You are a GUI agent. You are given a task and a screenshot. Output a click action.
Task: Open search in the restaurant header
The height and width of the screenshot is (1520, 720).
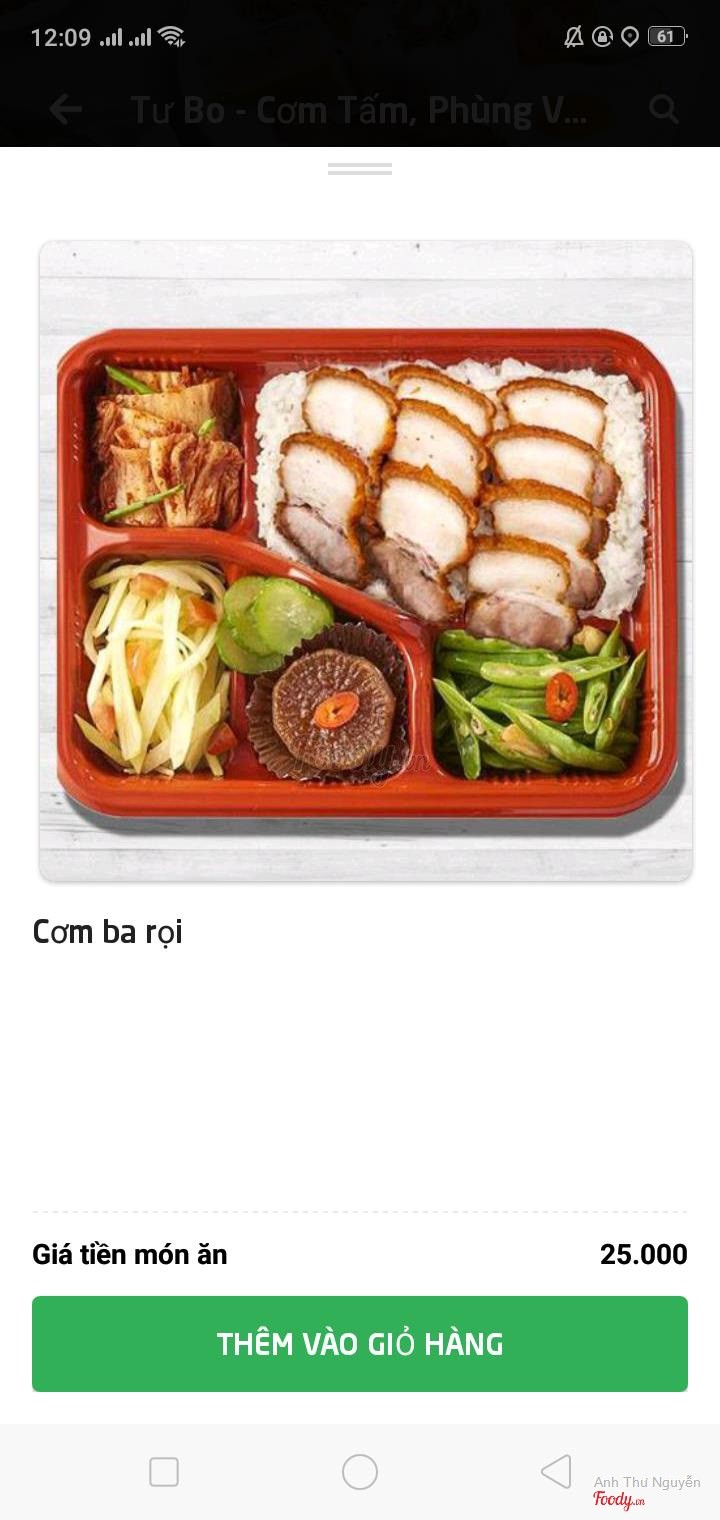pos(664,109)
